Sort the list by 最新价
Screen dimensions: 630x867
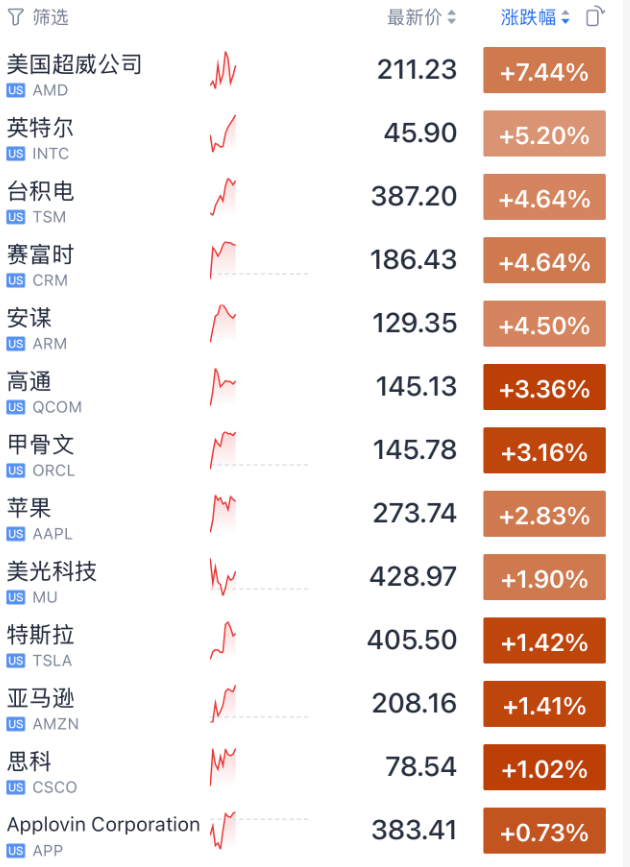[x=421, y=17]
